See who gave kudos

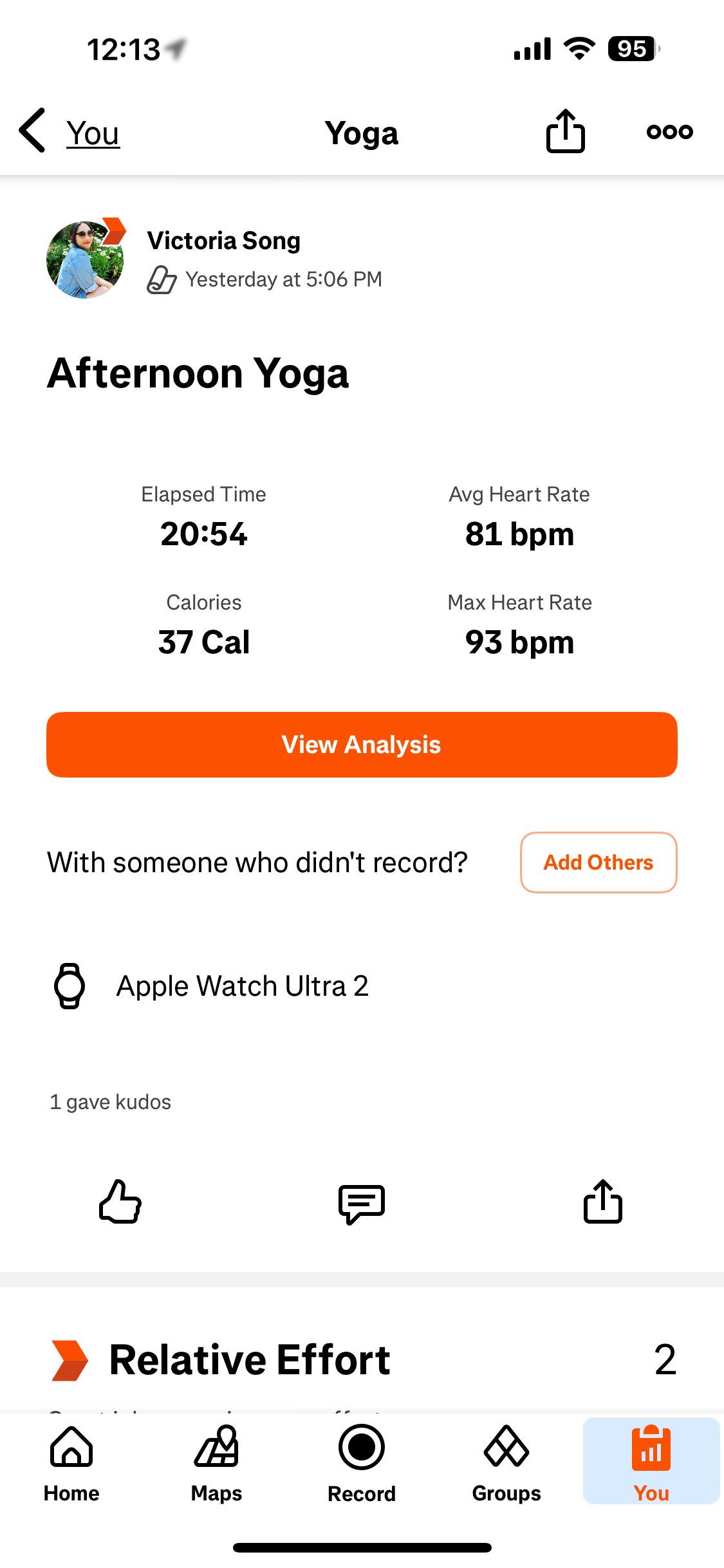[111, 1102]
